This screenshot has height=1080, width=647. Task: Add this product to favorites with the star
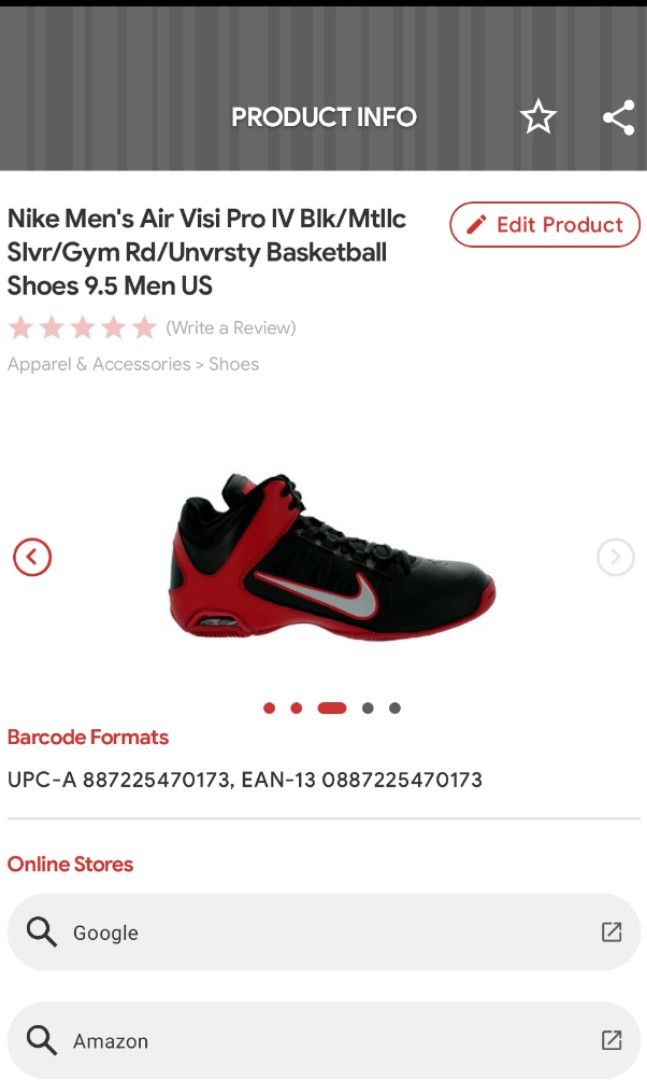(x=538, y=118)
